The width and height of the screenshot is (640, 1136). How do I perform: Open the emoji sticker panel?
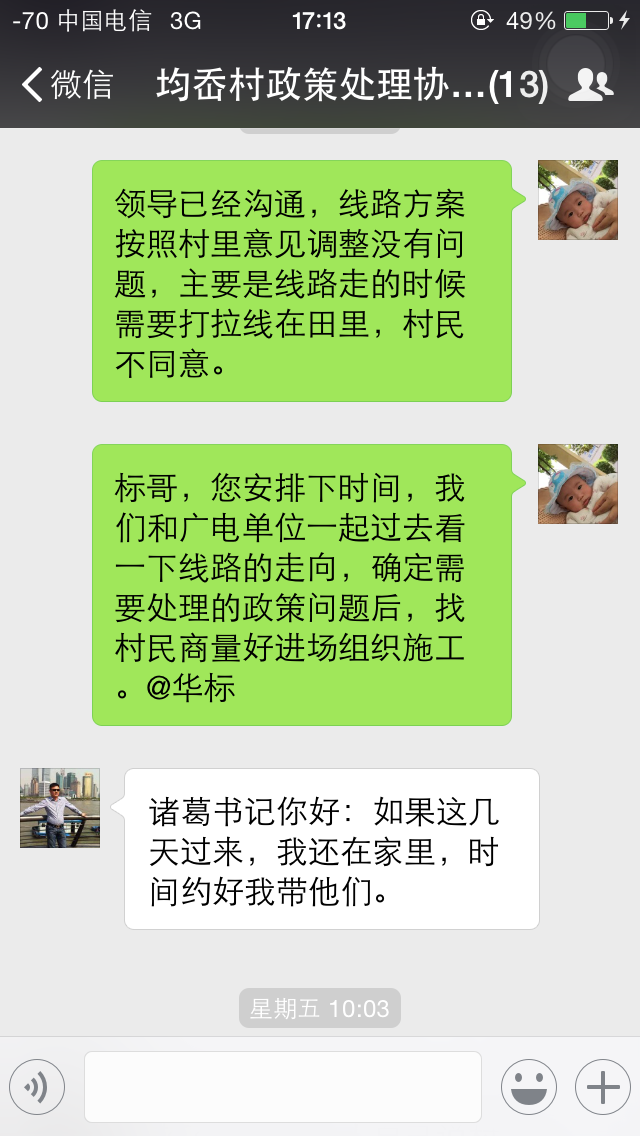coord(528,1087)
